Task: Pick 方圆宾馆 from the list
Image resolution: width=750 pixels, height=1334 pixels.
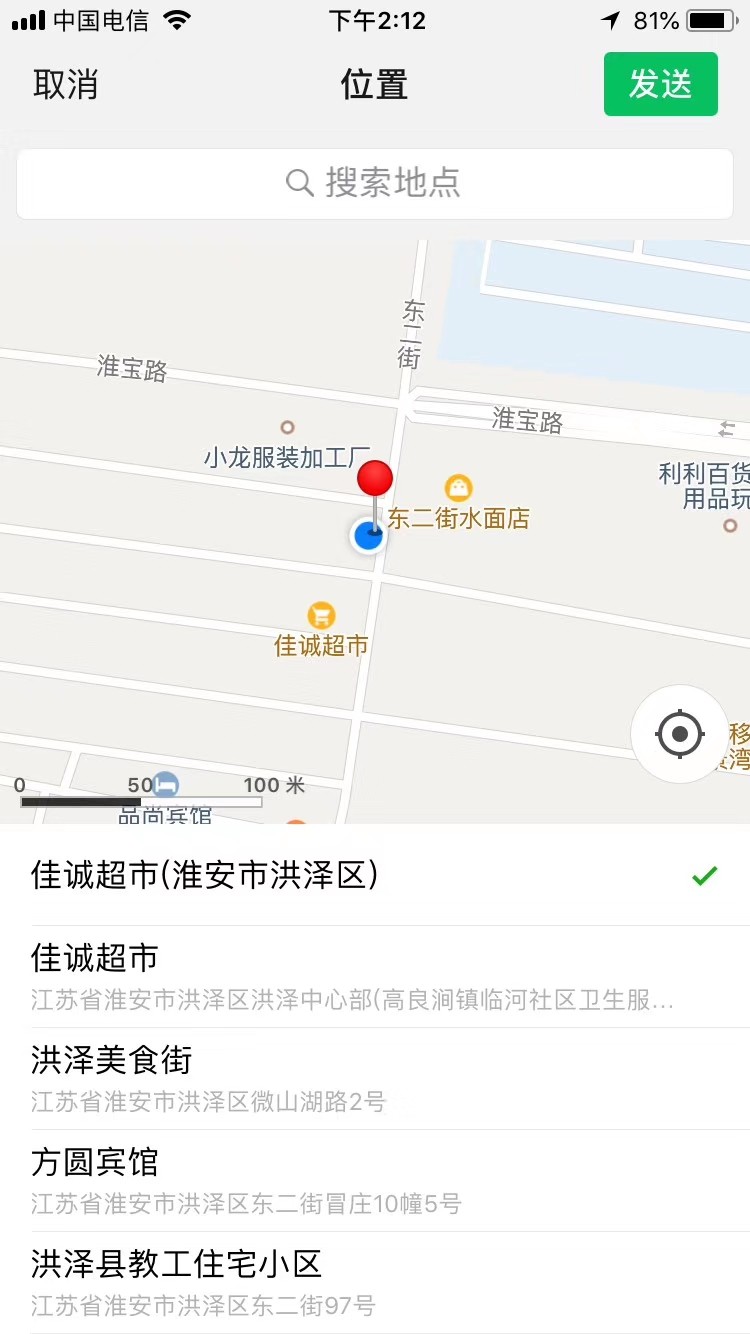Action: [375, 1181]
